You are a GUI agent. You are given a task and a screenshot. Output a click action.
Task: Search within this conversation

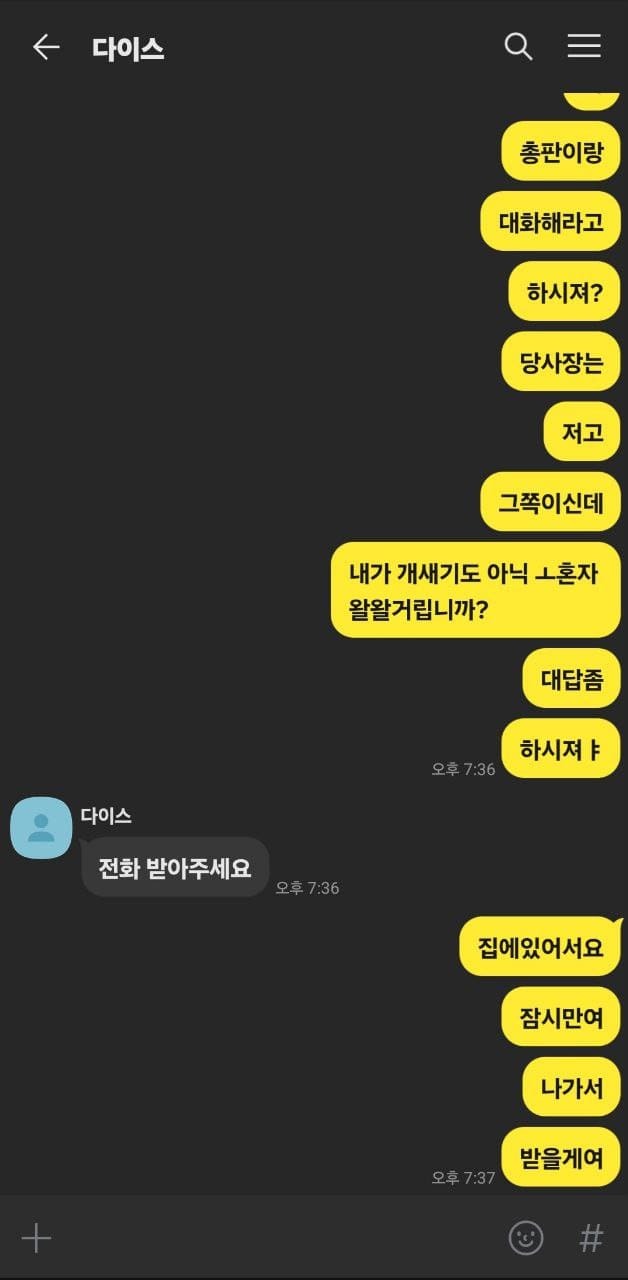518,47
